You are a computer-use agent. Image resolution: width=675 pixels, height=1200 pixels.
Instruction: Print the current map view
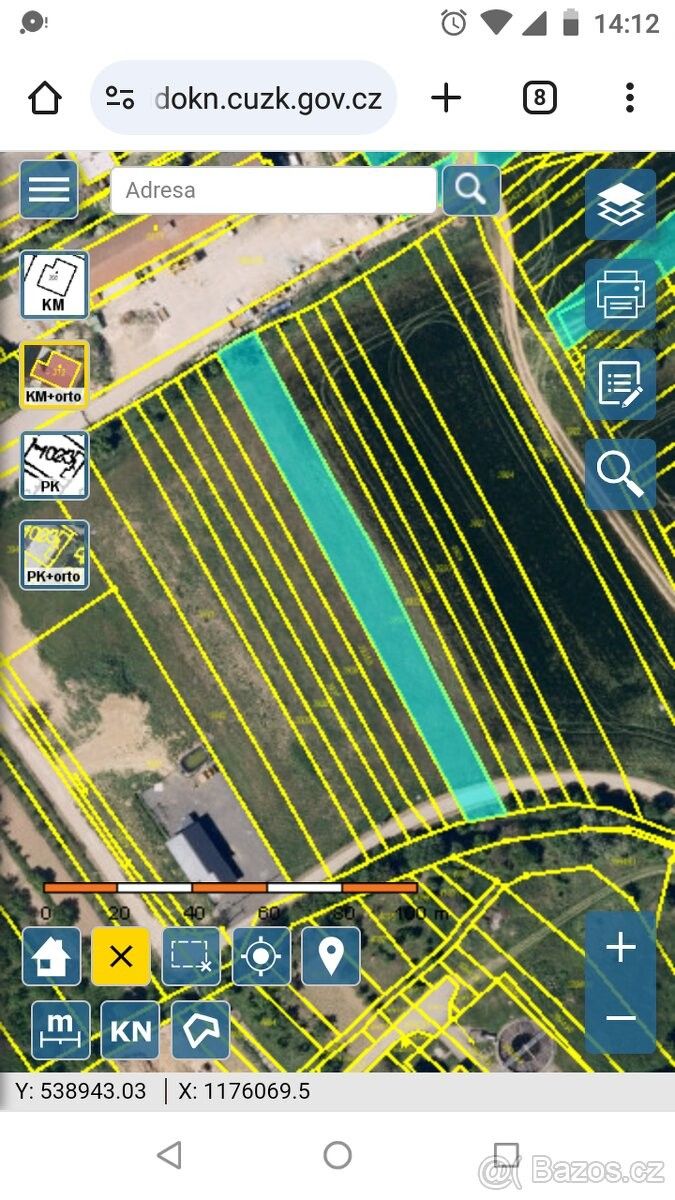tap(620, 295)
